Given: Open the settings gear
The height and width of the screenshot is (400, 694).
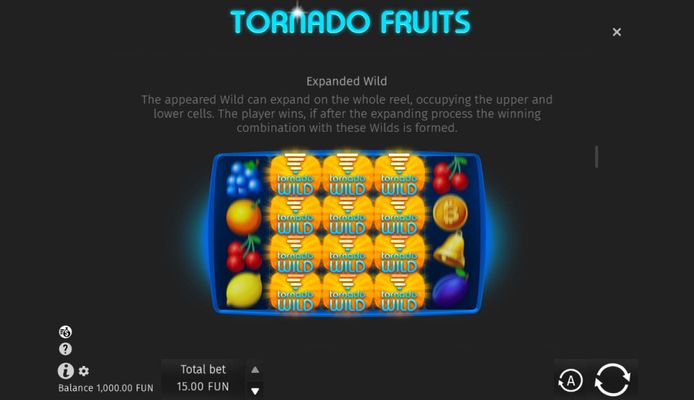Looking at the screenshot, I should (x=84, y=371).
